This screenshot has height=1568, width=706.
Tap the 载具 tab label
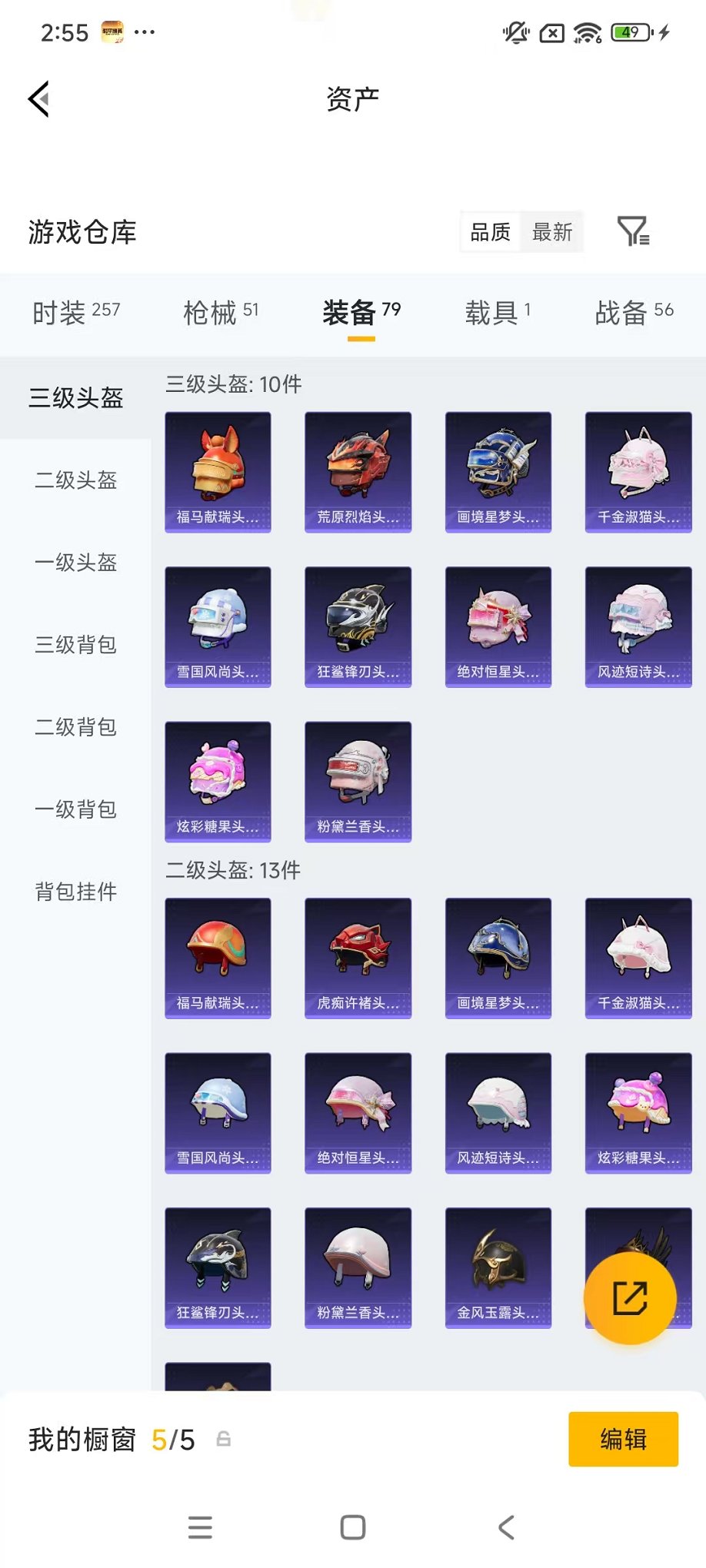tap(496, 312)
